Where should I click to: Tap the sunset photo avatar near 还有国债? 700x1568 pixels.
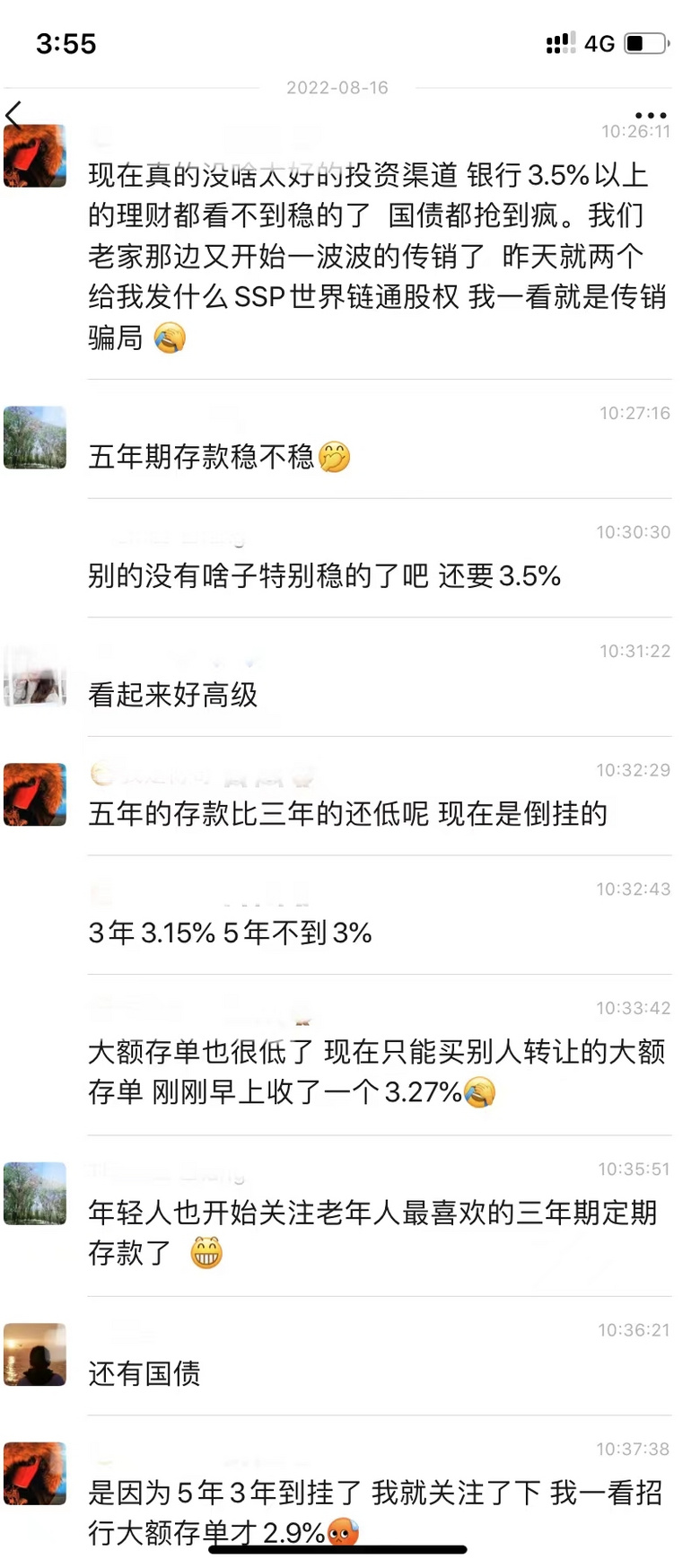[x=35, y=1355]
